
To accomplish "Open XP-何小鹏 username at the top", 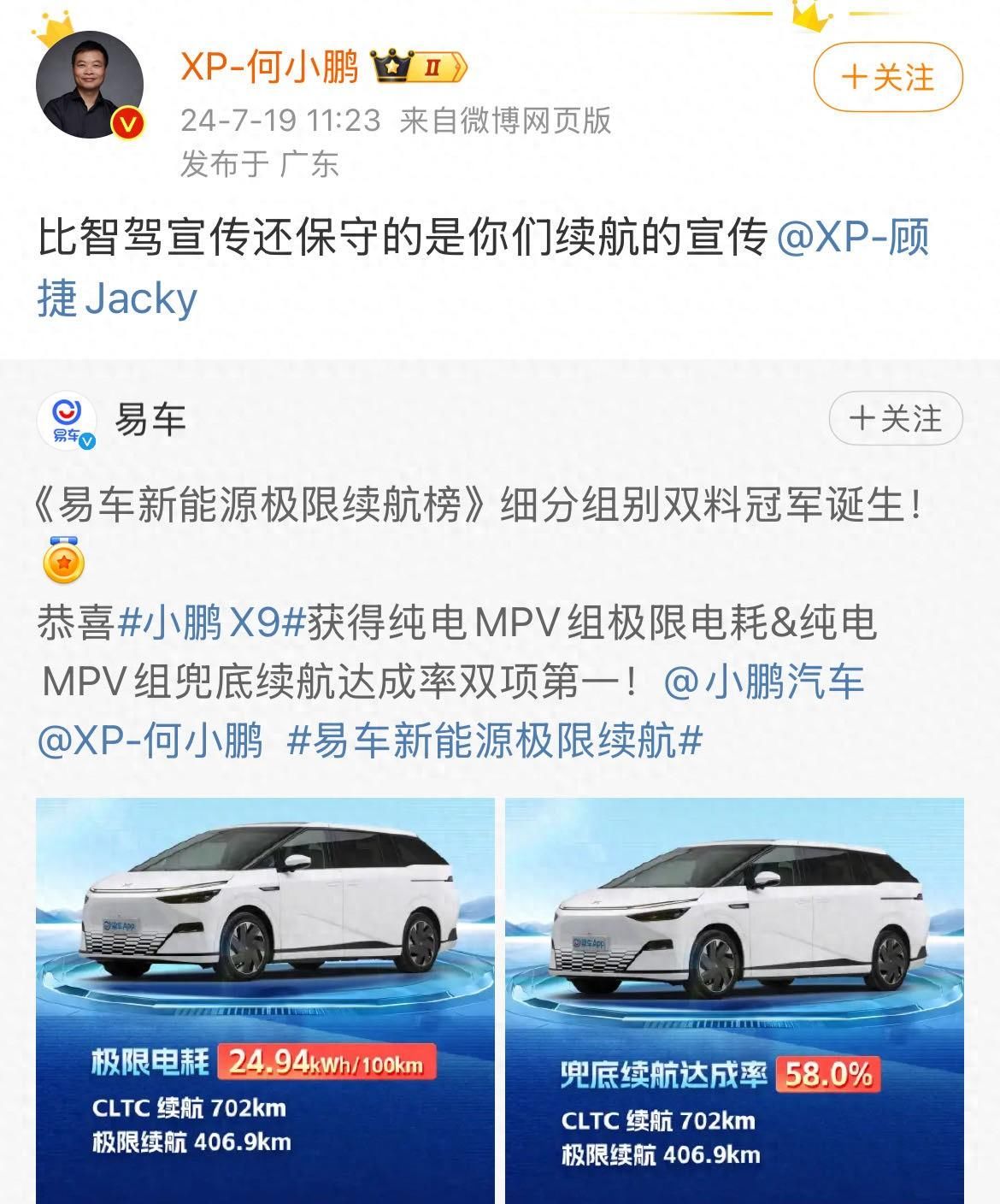I will tap(269, 67).
